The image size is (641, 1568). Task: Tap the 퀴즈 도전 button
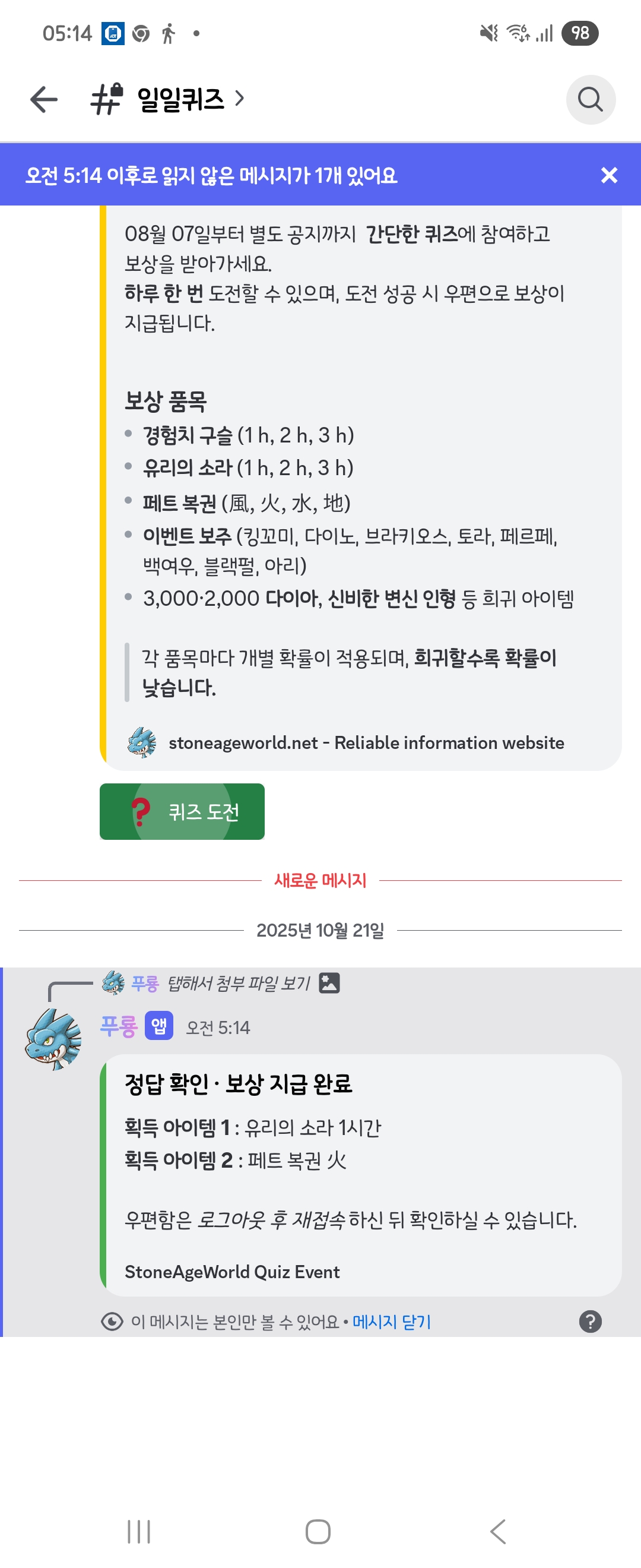[x=182, y=811]
